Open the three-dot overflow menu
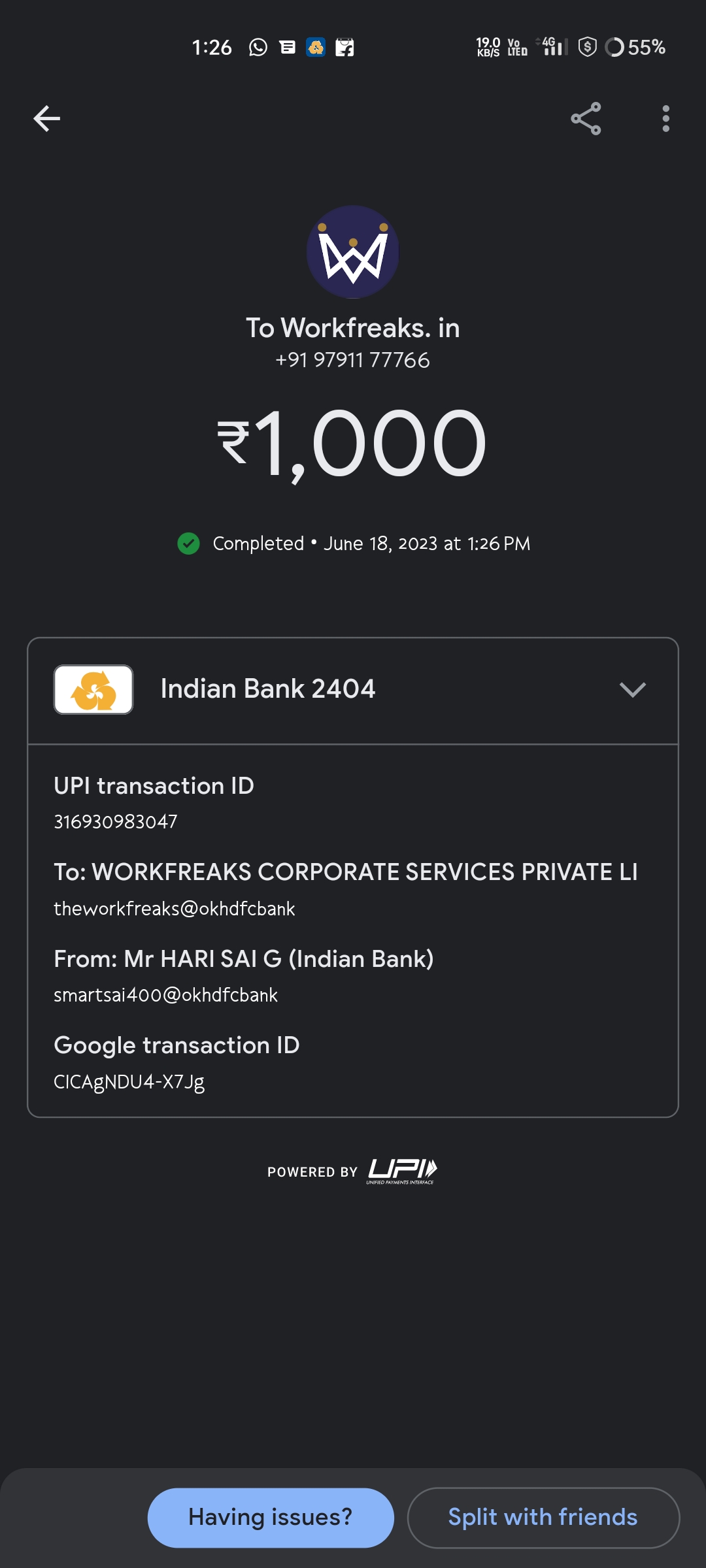The width and height of the screenshot is (706, 1568). [x=665, y=118]
